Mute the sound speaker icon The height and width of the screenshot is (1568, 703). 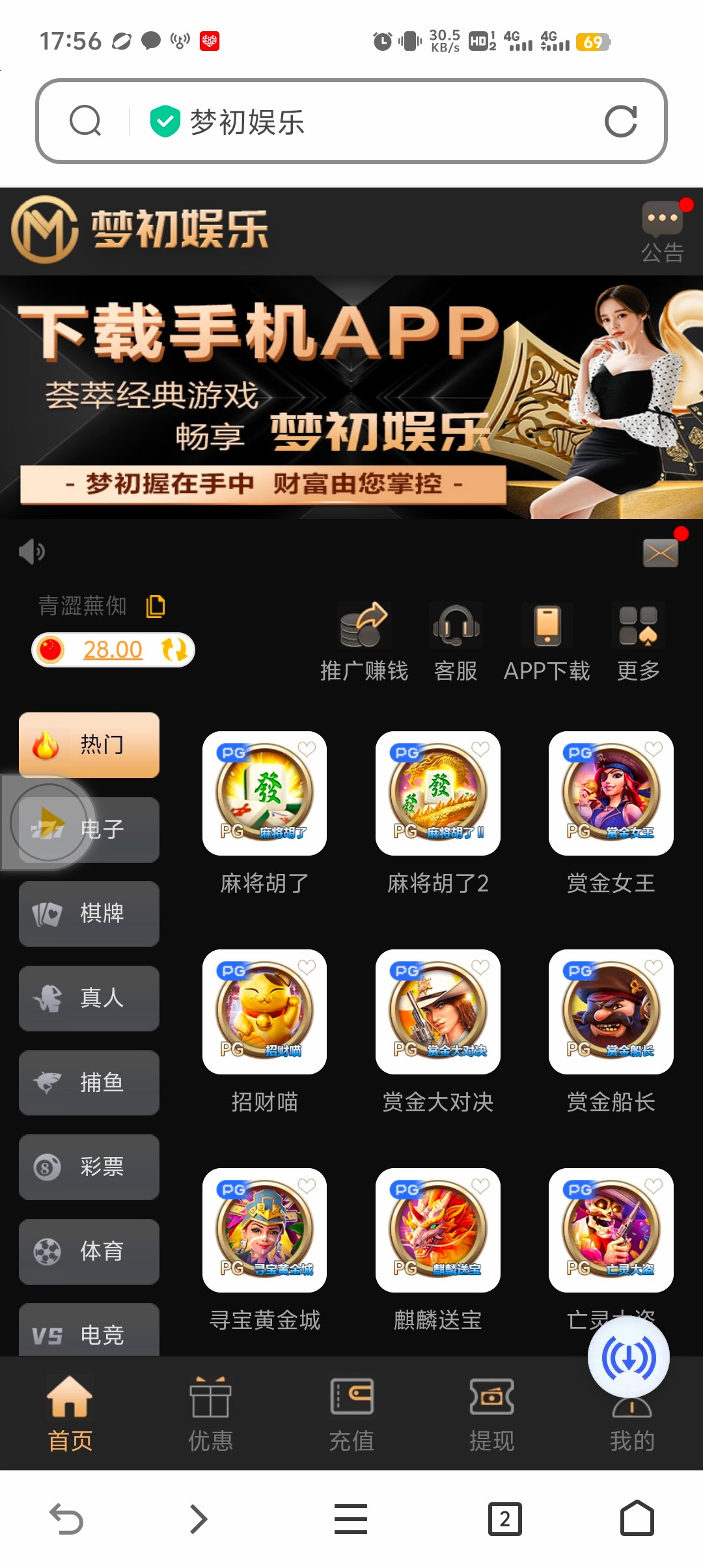click(31, 552)
